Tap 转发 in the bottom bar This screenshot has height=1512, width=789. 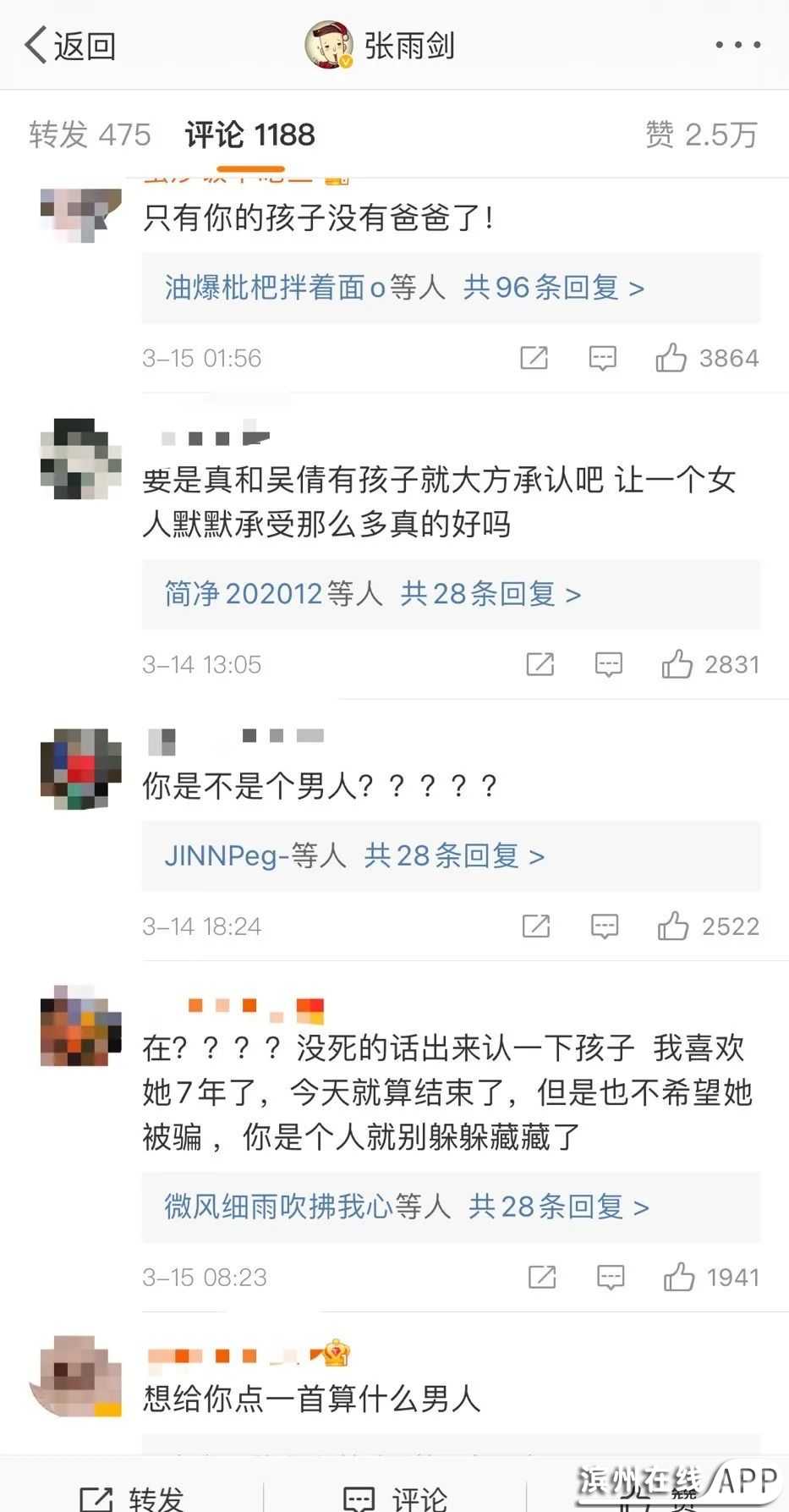point(132,1496)
